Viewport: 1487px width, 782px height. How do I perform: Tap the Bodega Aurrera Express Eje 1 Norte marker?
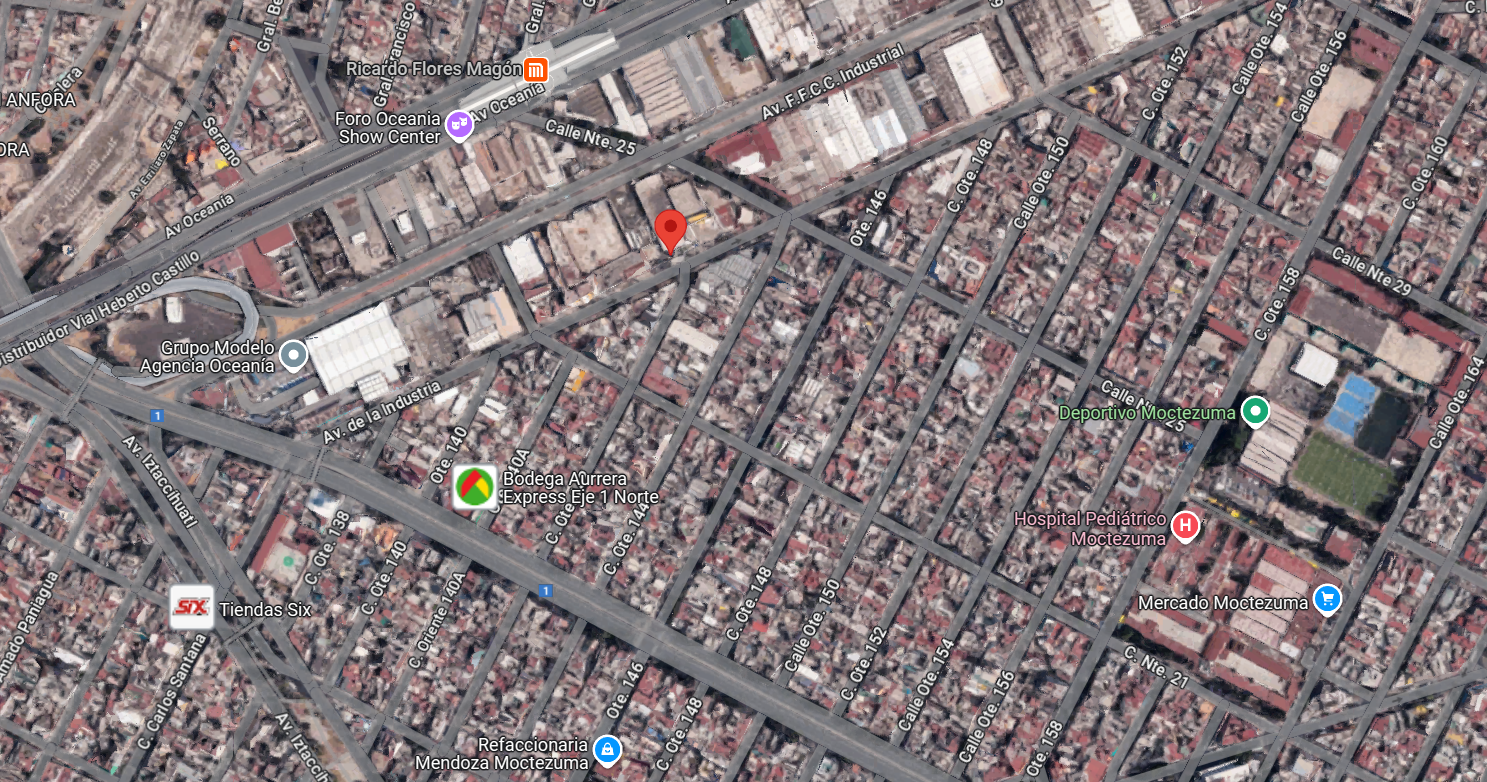[475, 487]
